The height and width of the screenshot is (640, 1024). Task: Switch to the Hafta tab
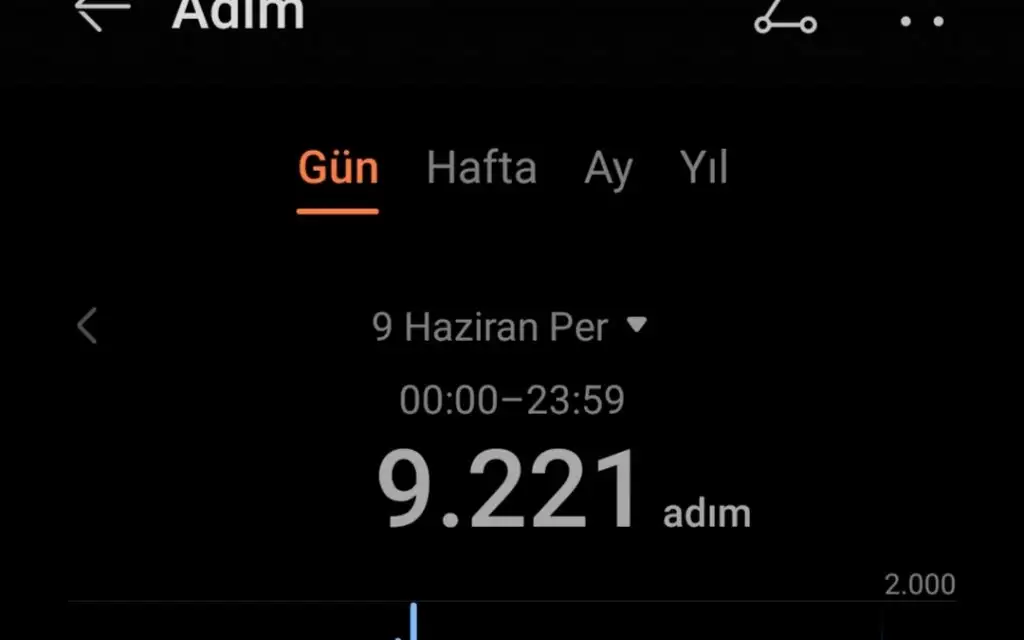click(481, 168)
